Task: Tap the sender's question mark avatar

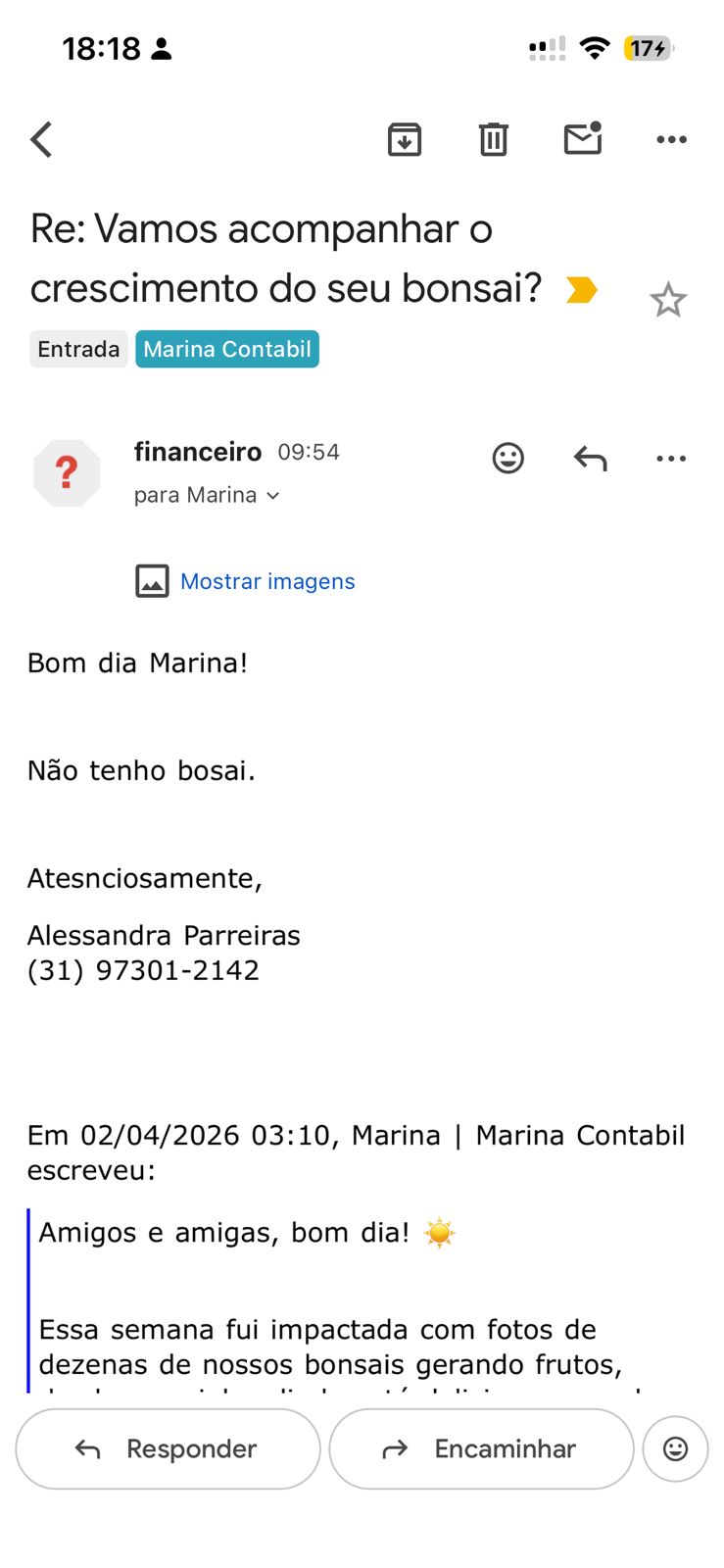Action: [x=66, y=472]
